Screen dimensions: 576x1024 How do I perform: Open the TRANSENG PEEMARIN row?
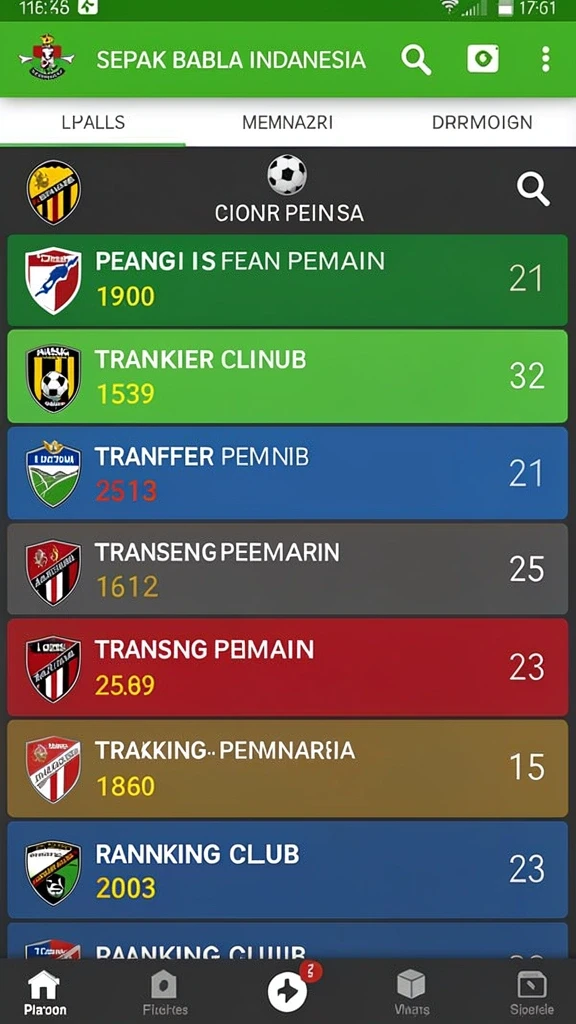(287, 569)
